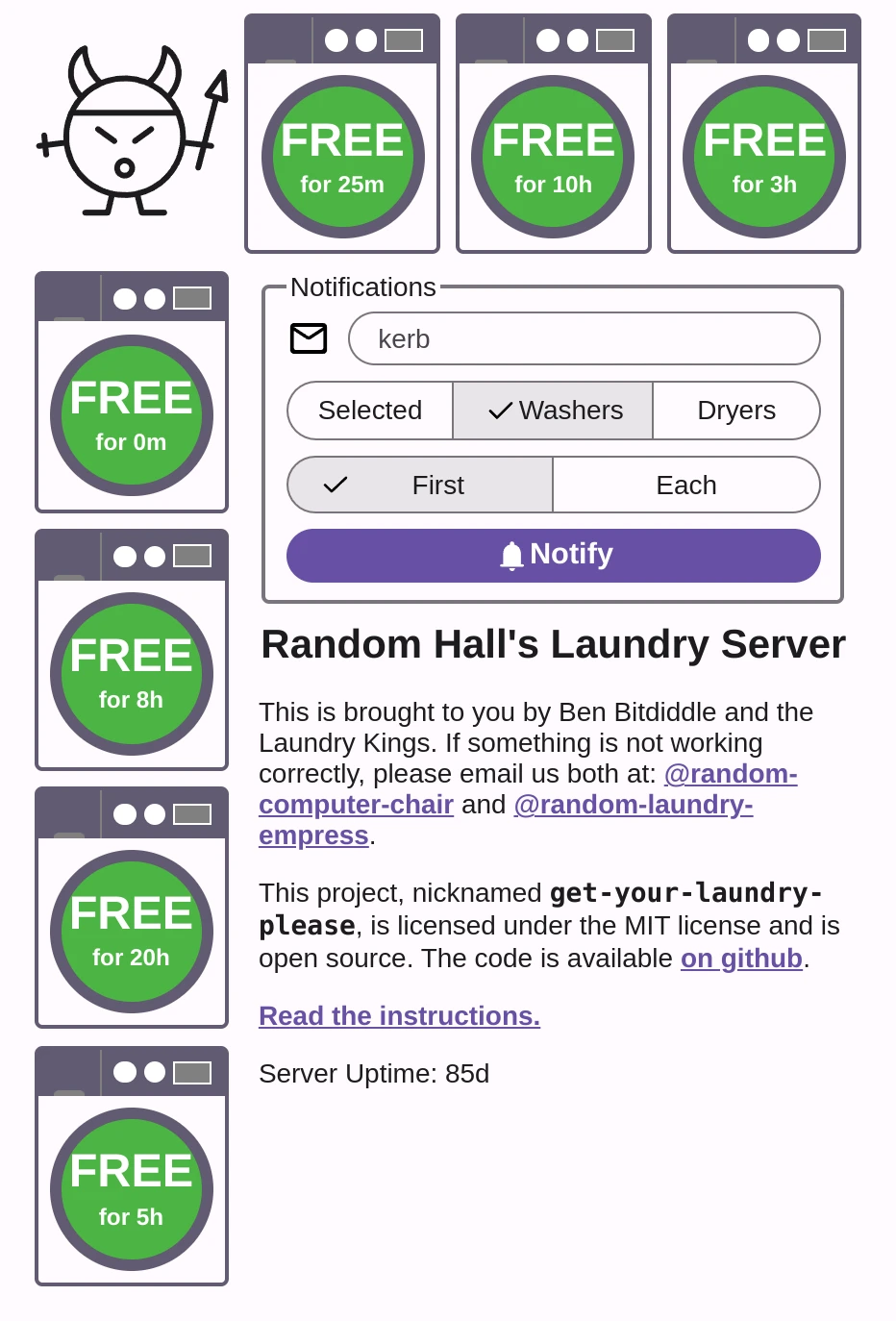Switch notifications to Dryers only

[x=736, y=411]
